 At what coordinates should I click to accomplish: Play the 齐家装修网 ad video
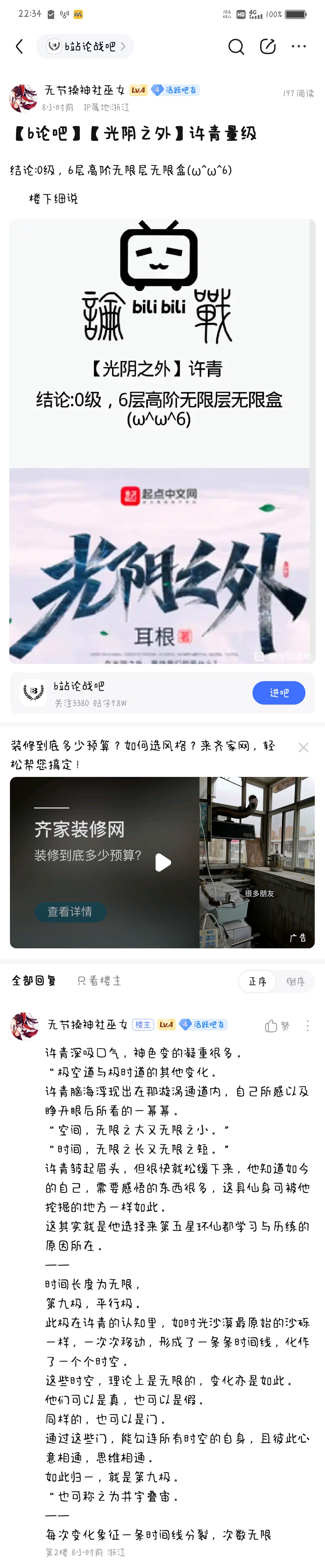pyautogui.click(x=163, y=862)
